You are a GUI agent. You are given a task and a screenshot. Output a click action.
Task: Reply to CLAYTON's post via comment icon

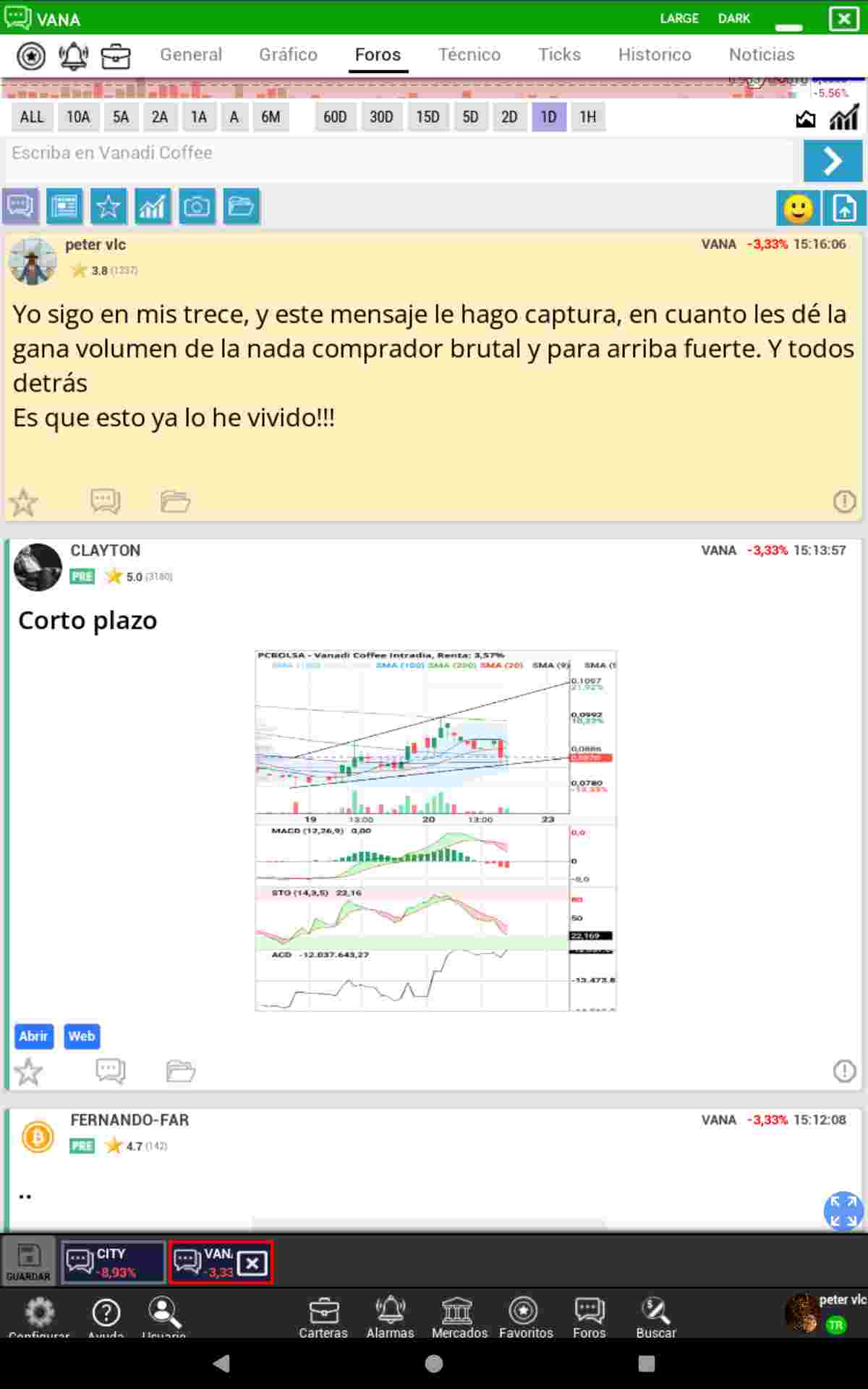coord(111,1071)
